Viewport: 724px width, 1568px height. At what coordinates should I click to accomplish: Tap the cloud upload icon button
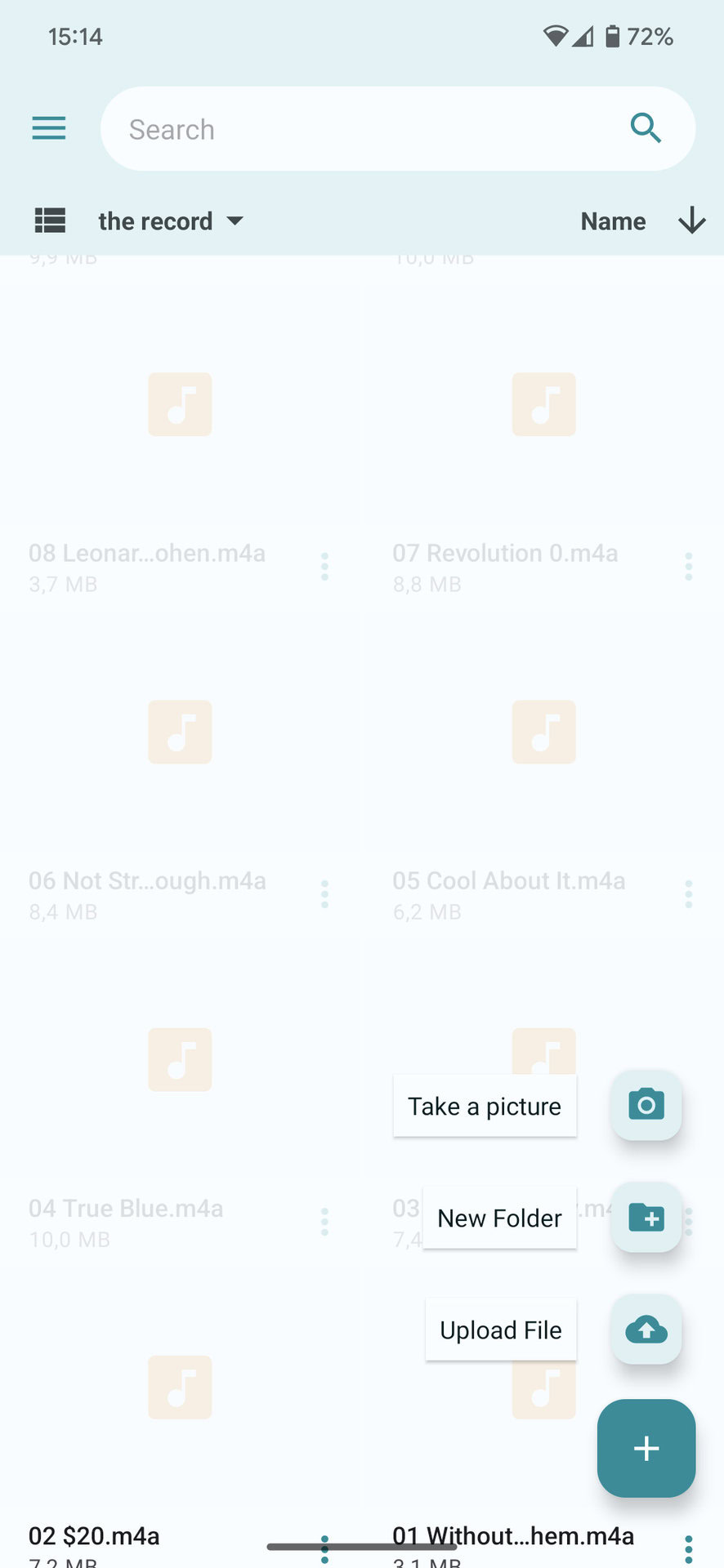[x=646, y=1330]
